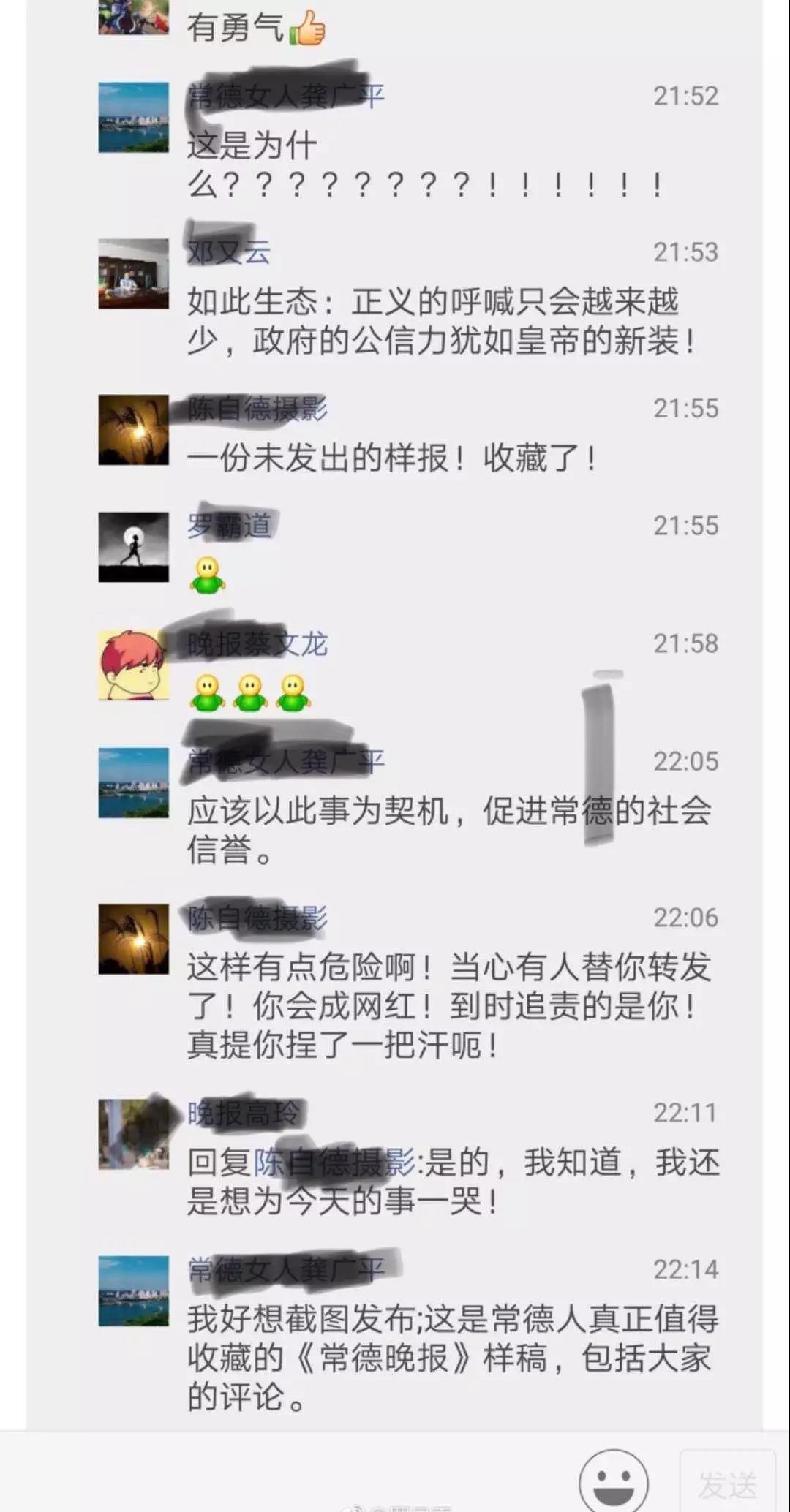Open 罗霸道's profile from the name
The width and height of the screenshot is (790, 1512).
[229, 525]
